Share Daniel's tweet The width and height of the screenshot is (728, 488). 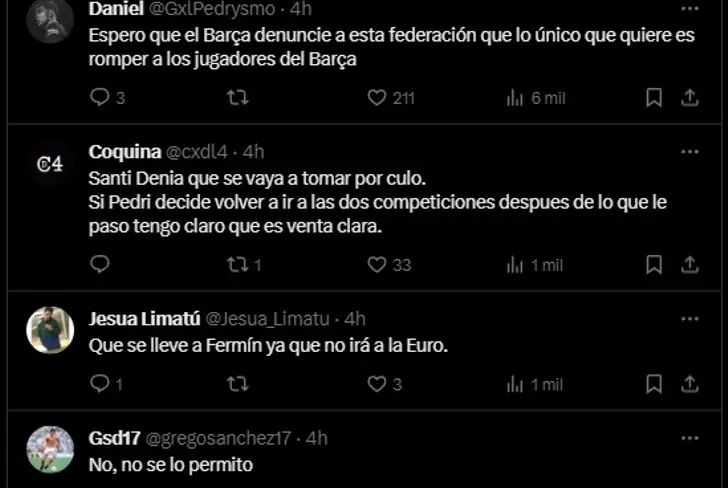[x=690, y=97]
